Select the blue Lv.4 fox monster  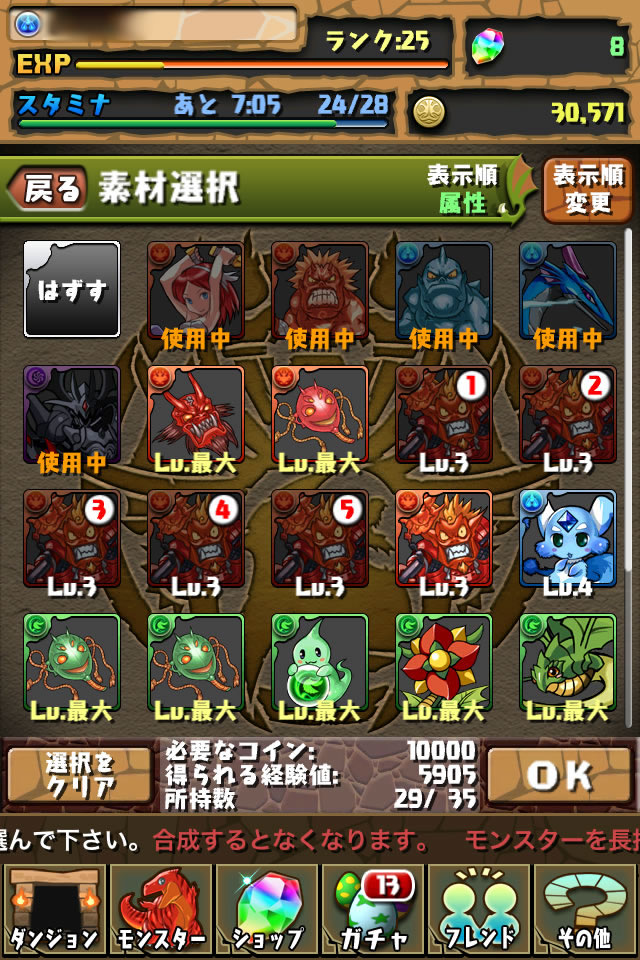[567, 537]
